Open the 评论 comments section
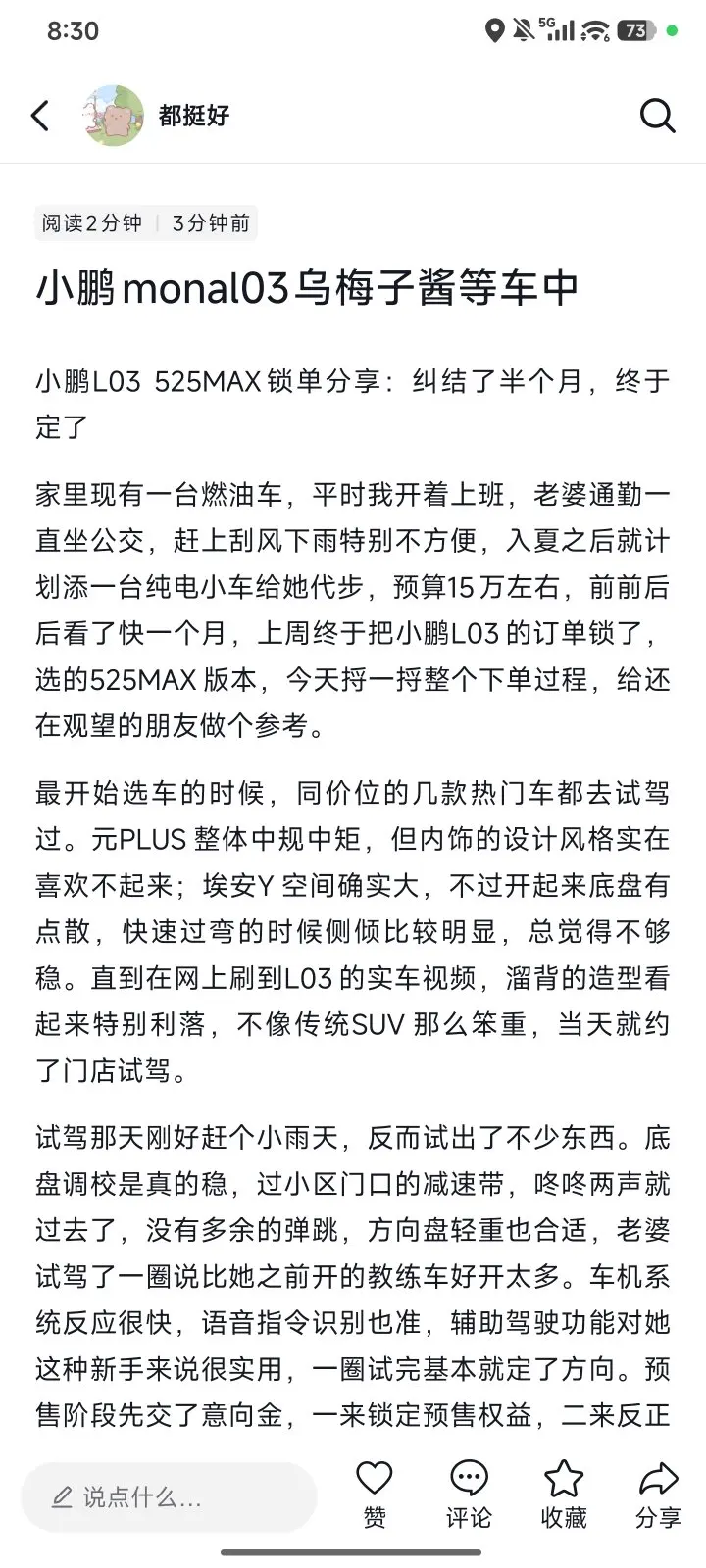The image size is (706, 1568). click(469, 1494)
